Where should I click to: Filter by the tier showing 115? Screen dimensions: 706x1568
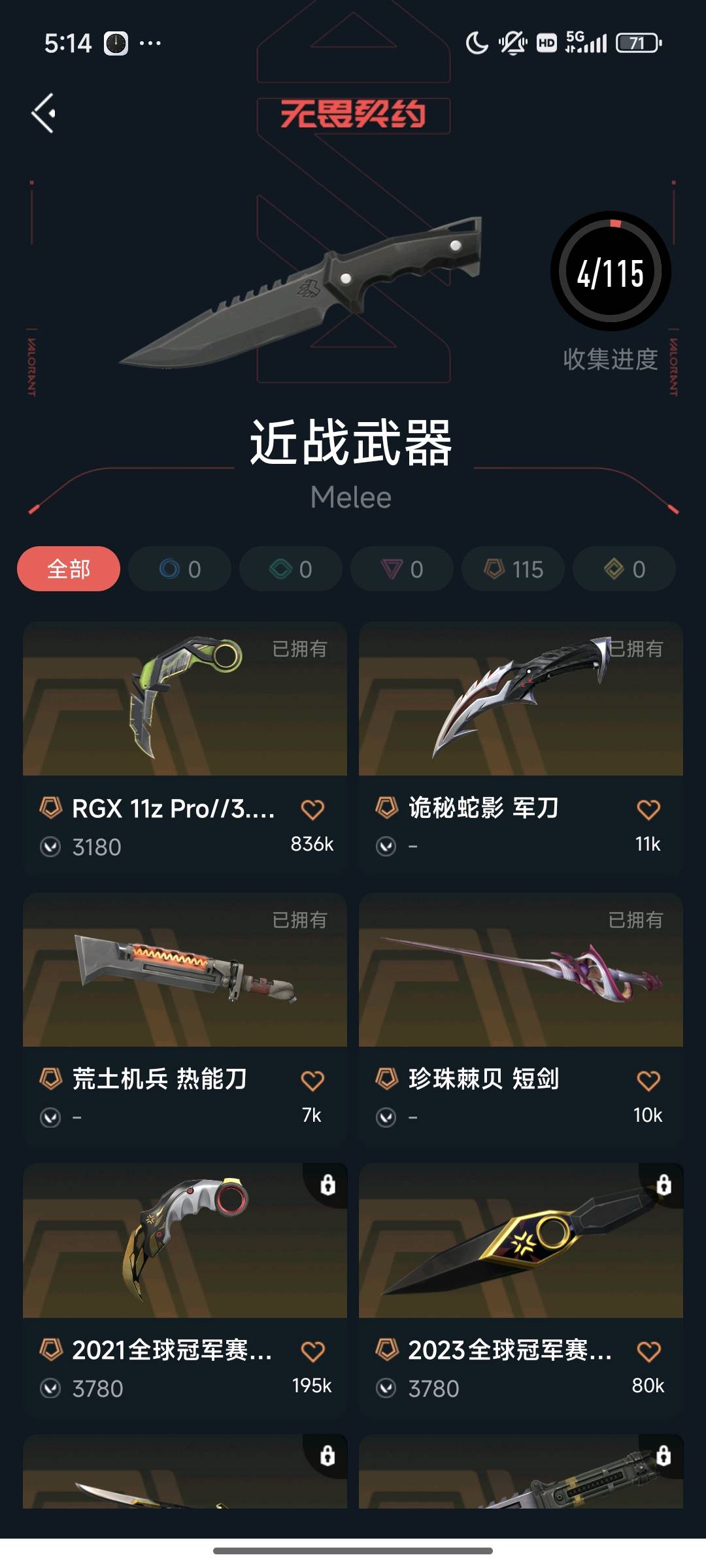click(513, 569)
